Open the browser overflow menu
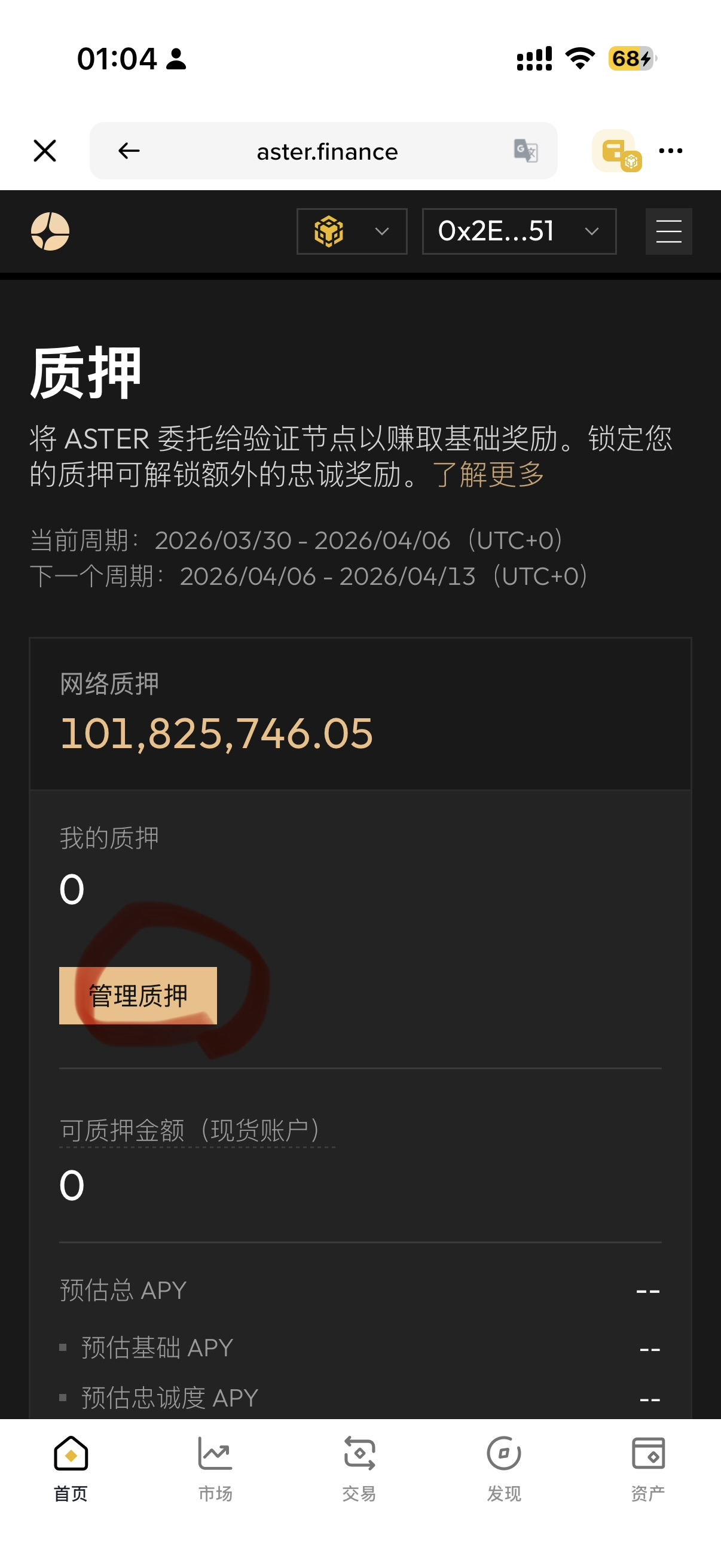 671,150
